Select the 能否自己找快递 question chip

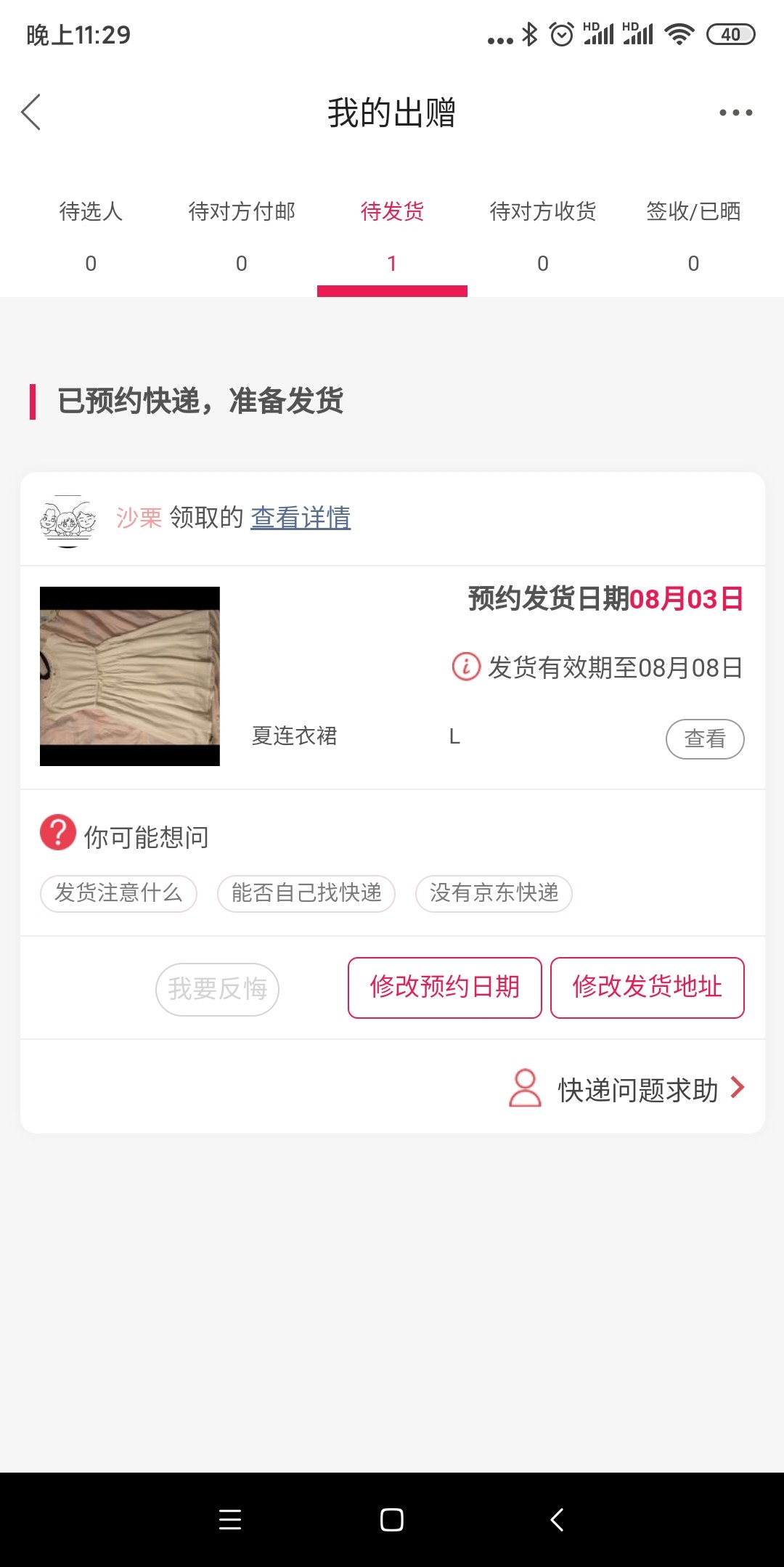pos(306,893)
